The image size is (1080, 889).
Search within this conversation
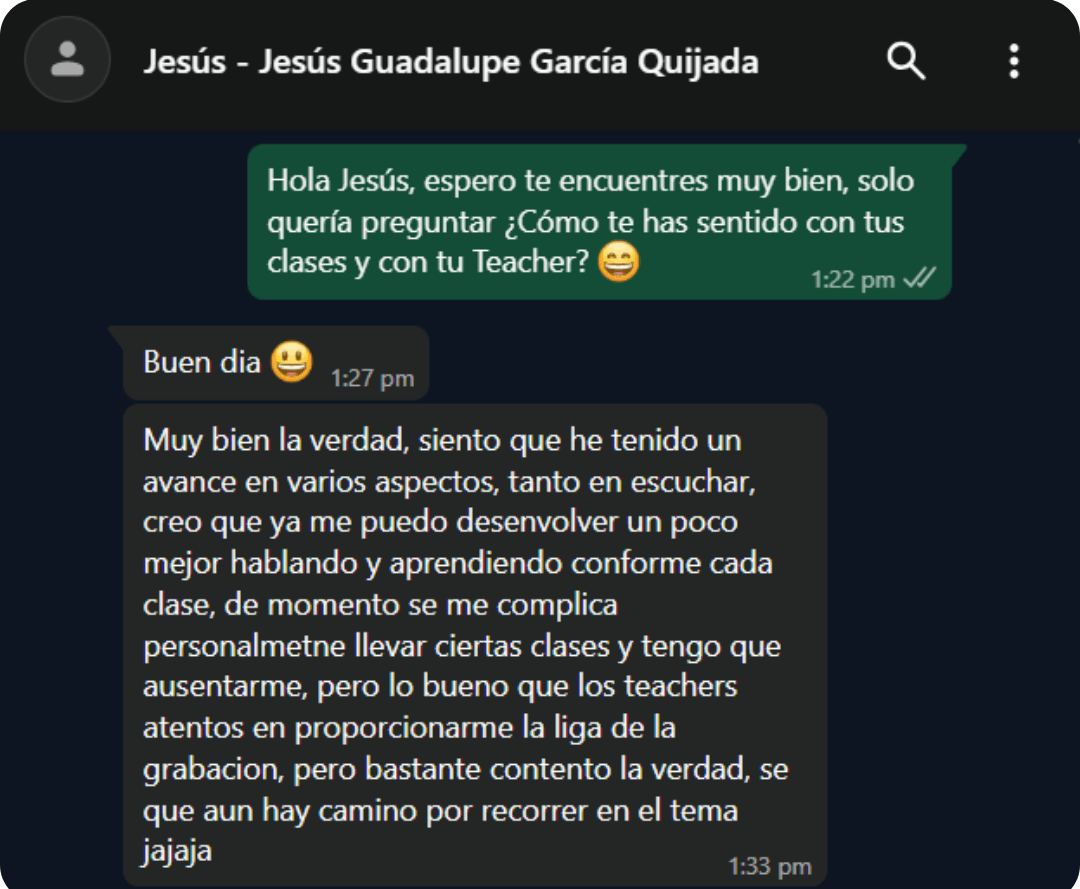(906, 62)
